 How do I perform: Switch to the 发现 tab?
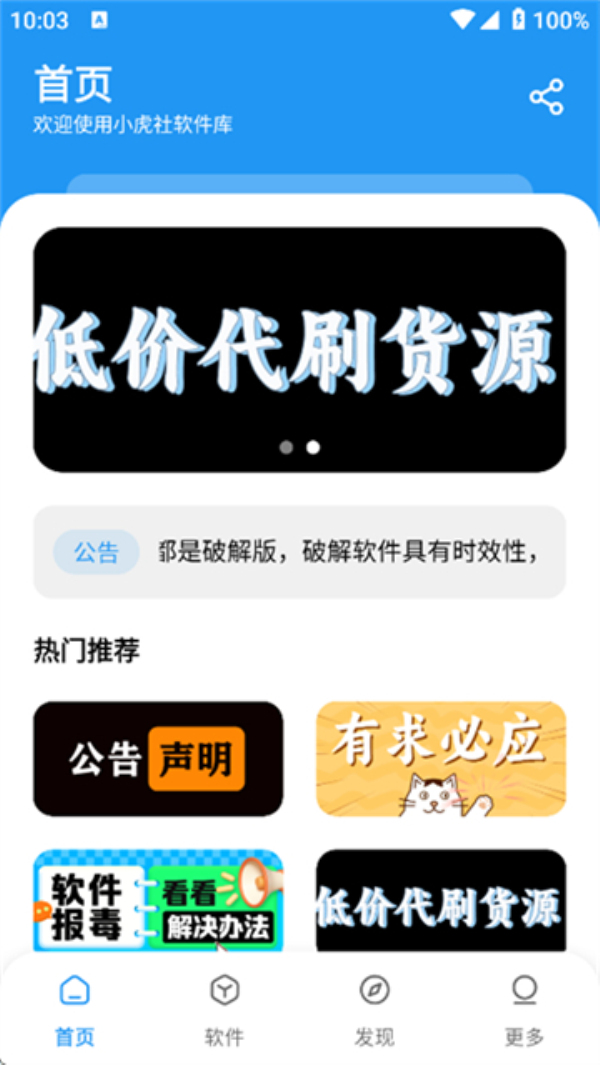coord(374,1010)
